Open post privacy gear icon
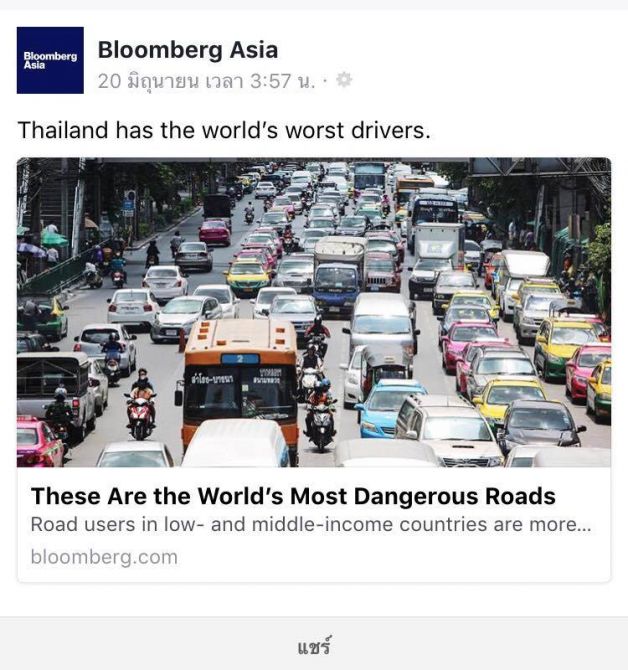The image size is (628, 670). click(x=344, y=80)
